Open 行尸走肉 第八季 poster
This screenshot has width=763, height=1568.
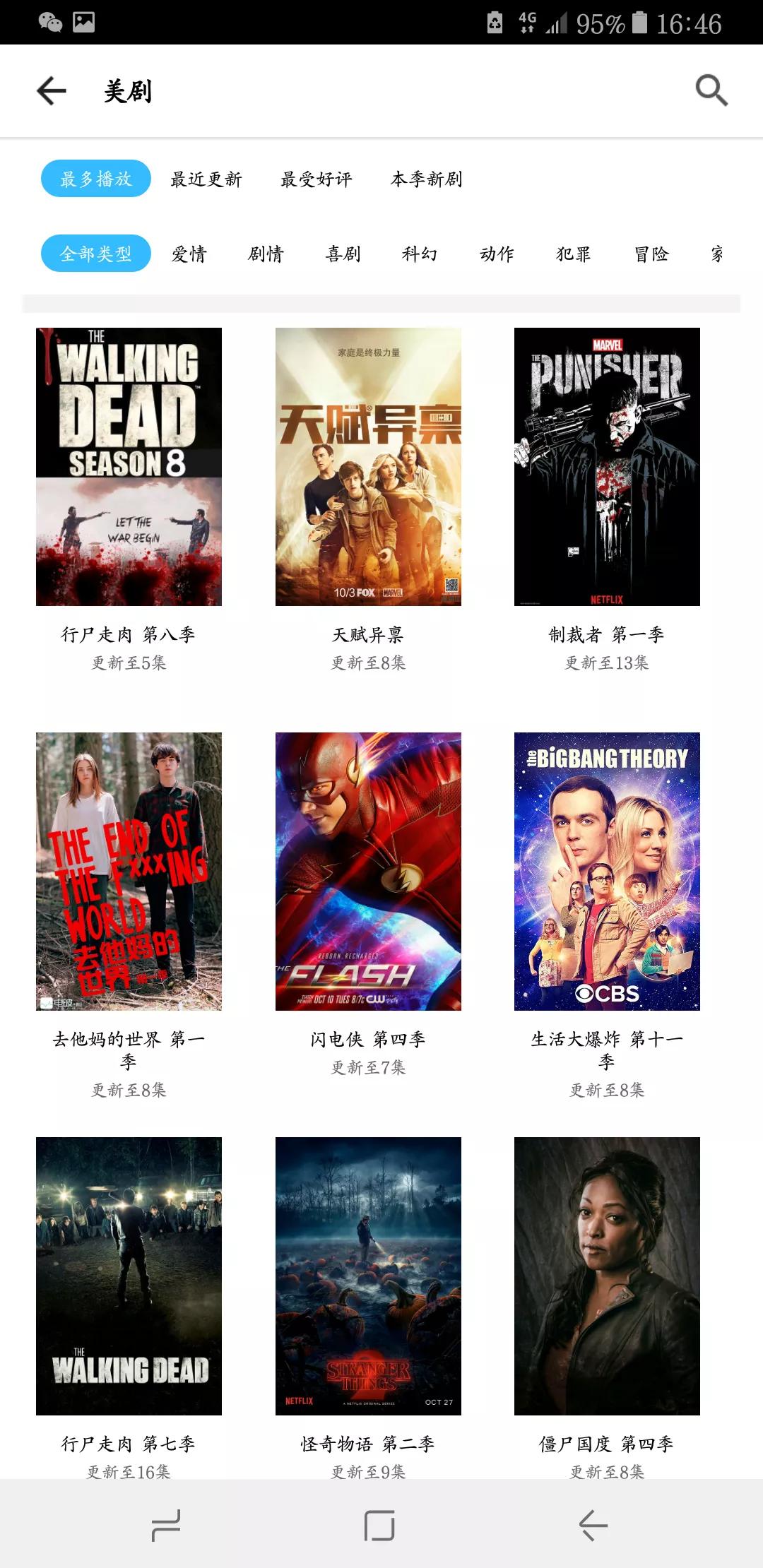pos(129,466)
